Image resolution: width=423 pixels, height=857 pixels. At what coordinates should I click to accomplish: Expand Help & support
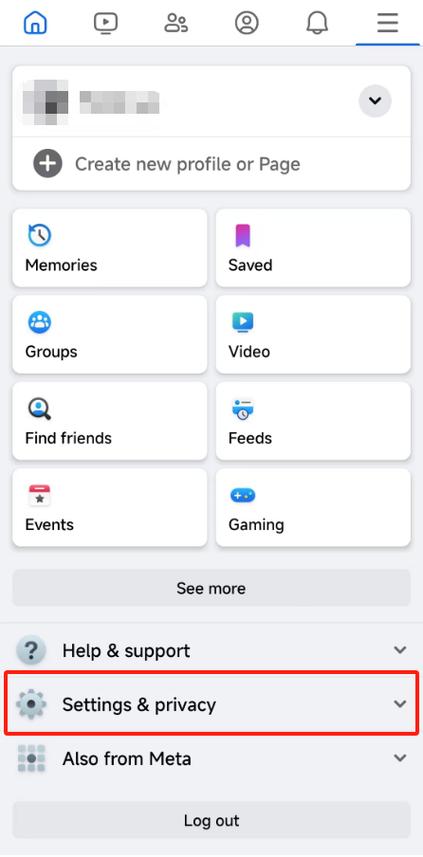pyautogui.click(x=212, y=650)
